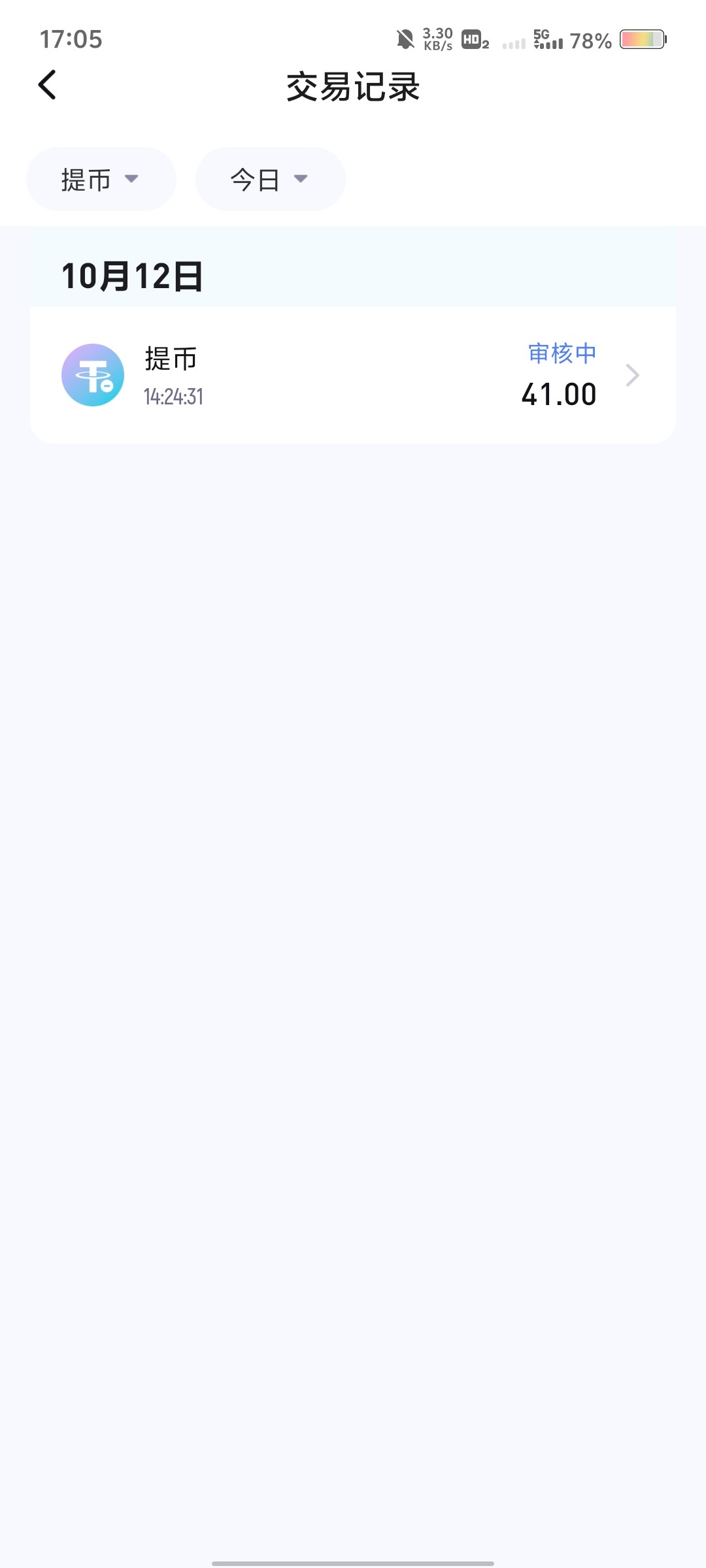This screenshot has width=706, height=1568.
Task: Open the 41.00 withdrawal record under review
Action: point(353,375)
